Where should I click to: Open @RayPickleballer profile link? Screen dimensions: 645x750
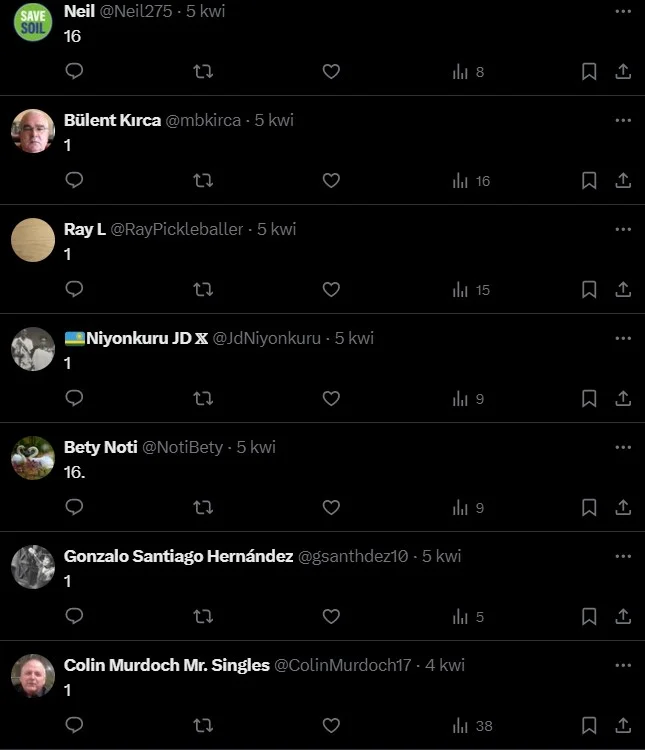[177, 229]
